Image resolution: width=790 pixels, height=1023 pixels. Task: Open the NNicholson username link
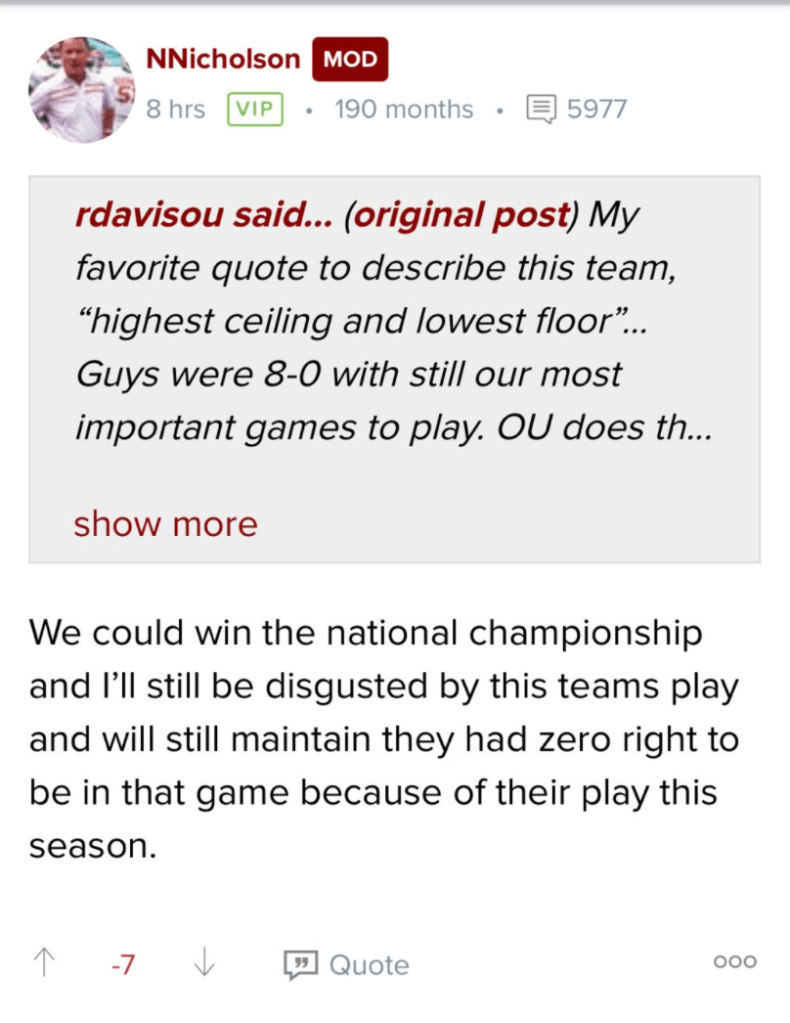coord(223,59)
